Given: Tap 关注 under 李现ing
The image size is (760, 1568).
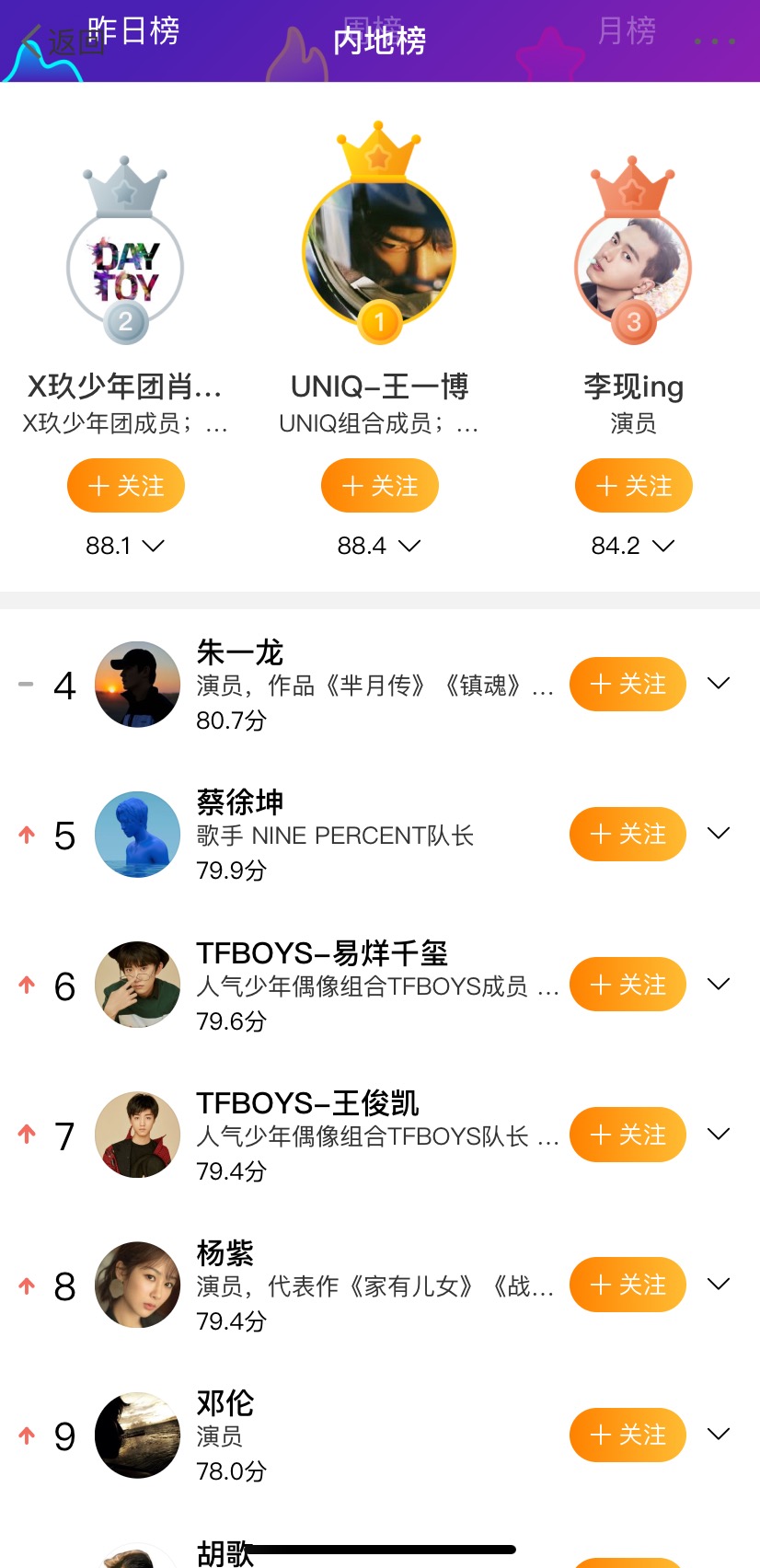Looking at the screenshot, I should coord(634,486).
